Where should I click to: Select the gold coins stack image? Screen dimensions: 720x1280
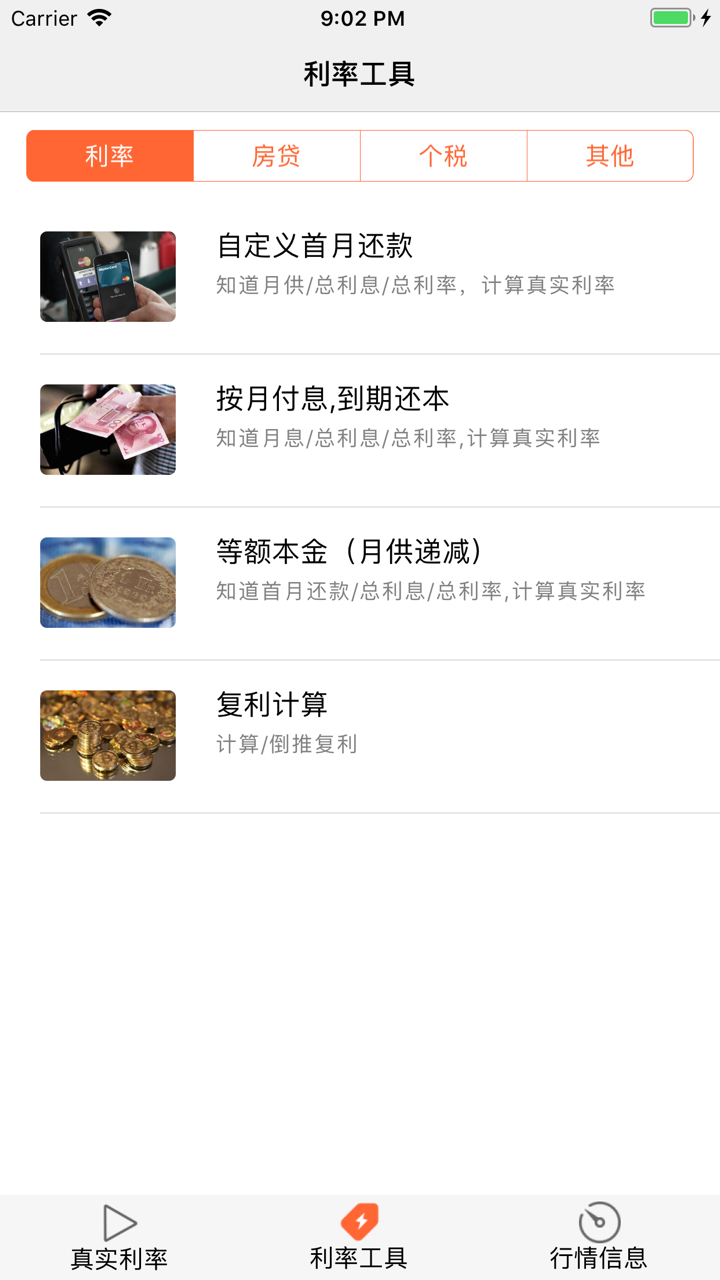[x=107, y=735]
